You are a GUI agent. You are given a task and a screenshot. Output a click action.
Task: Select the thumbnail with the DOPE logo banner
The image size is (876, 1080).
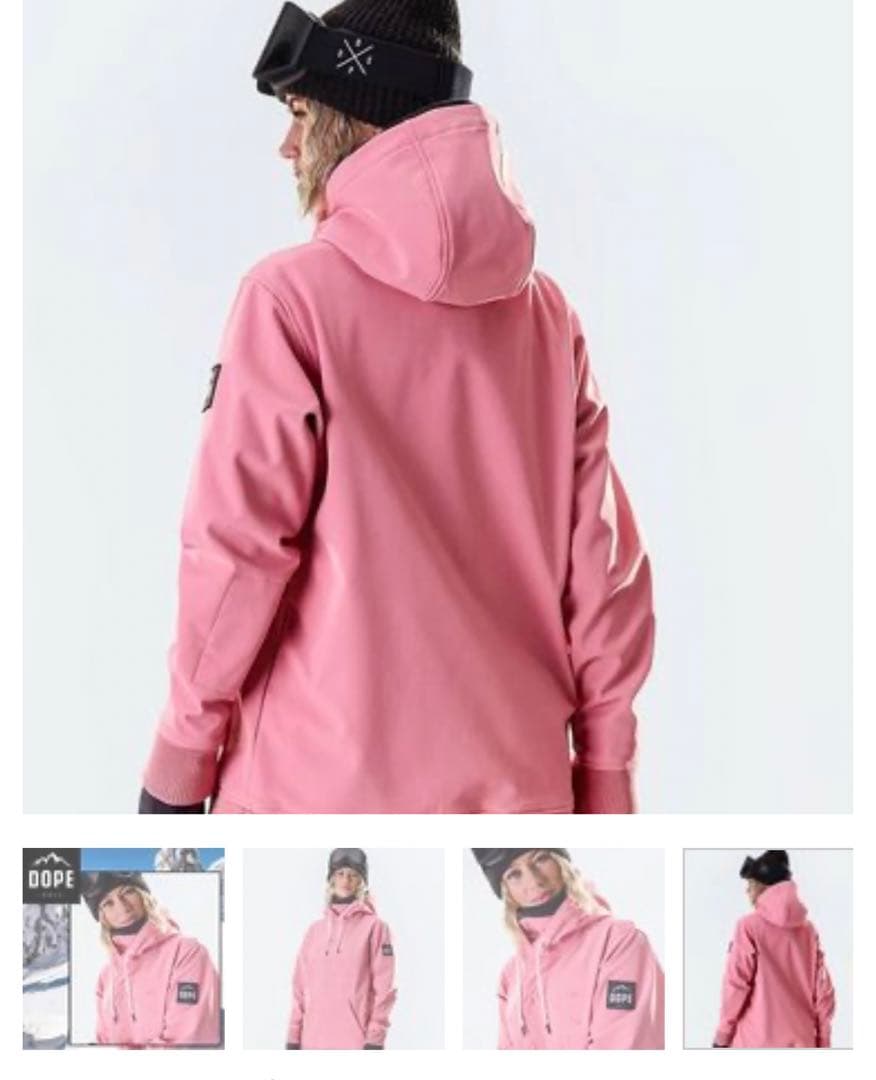(124, 948)
